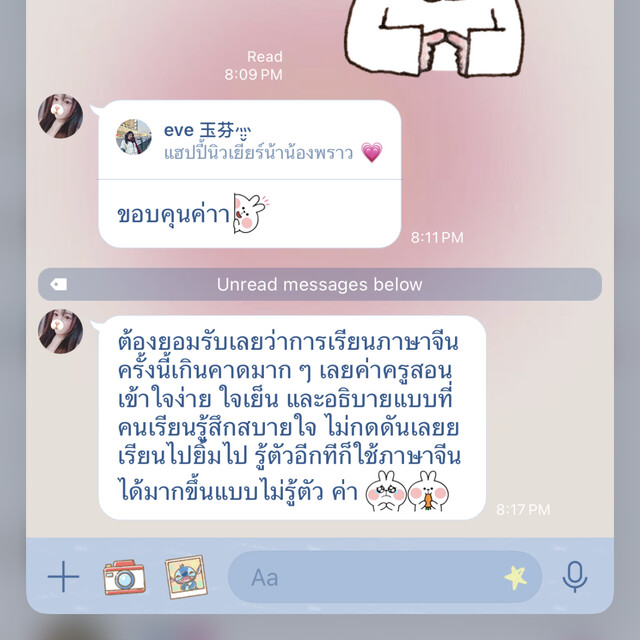Open the sticker and emoji panel
The width and height of the screenshot is (640, 640).
(516, 577)
